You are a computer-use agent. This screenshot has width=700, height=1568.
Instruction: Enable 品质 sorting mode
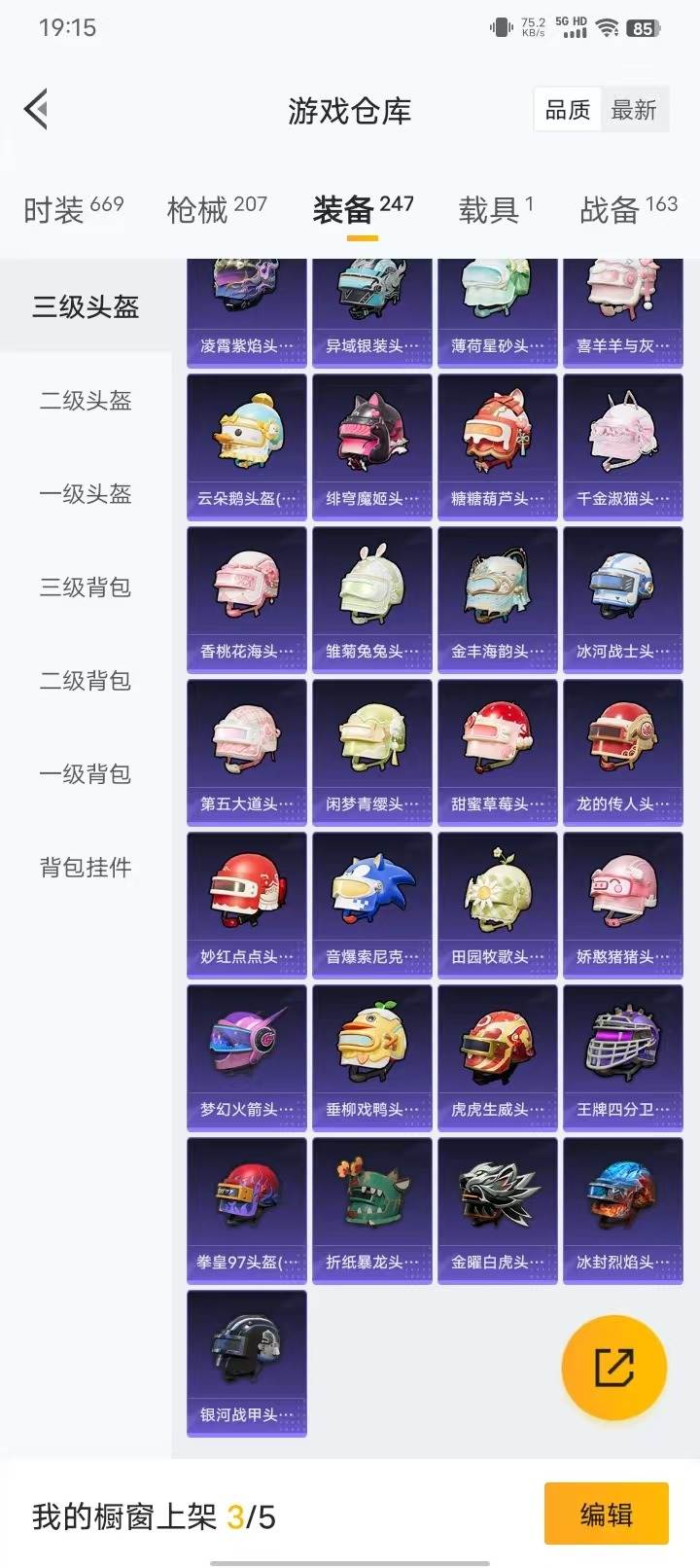[567, 110]
